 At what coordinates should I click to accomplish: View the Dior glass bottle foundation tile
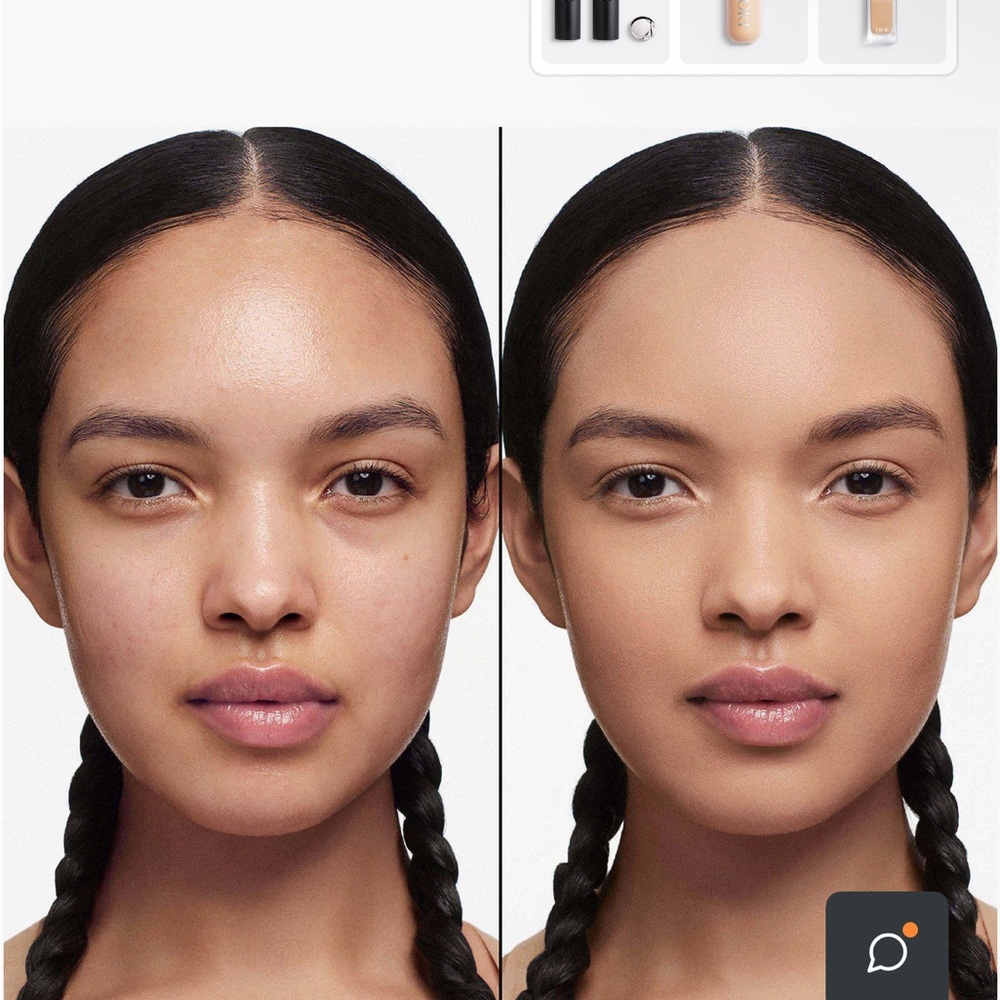click(881, 28)
